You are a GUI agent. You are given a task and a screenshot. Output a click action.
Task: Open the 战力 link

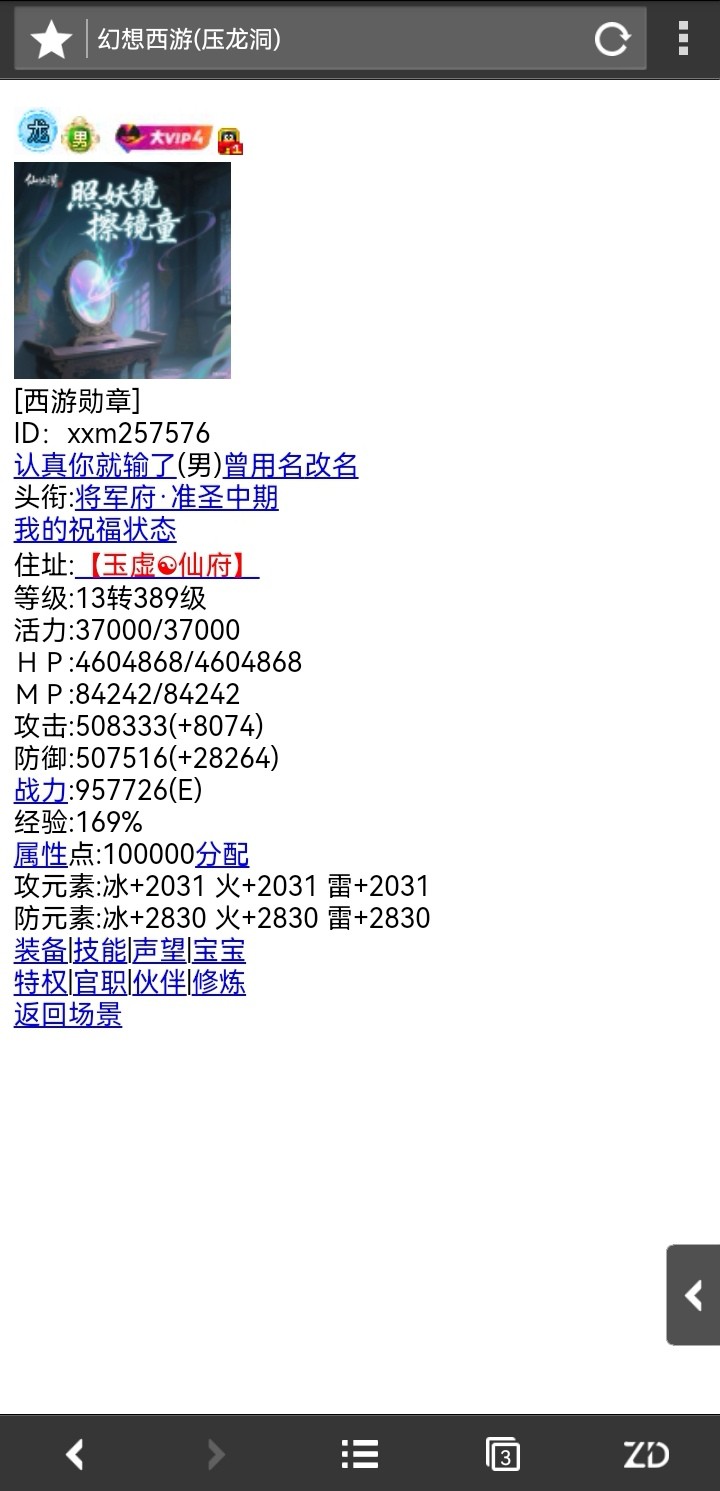40,790
